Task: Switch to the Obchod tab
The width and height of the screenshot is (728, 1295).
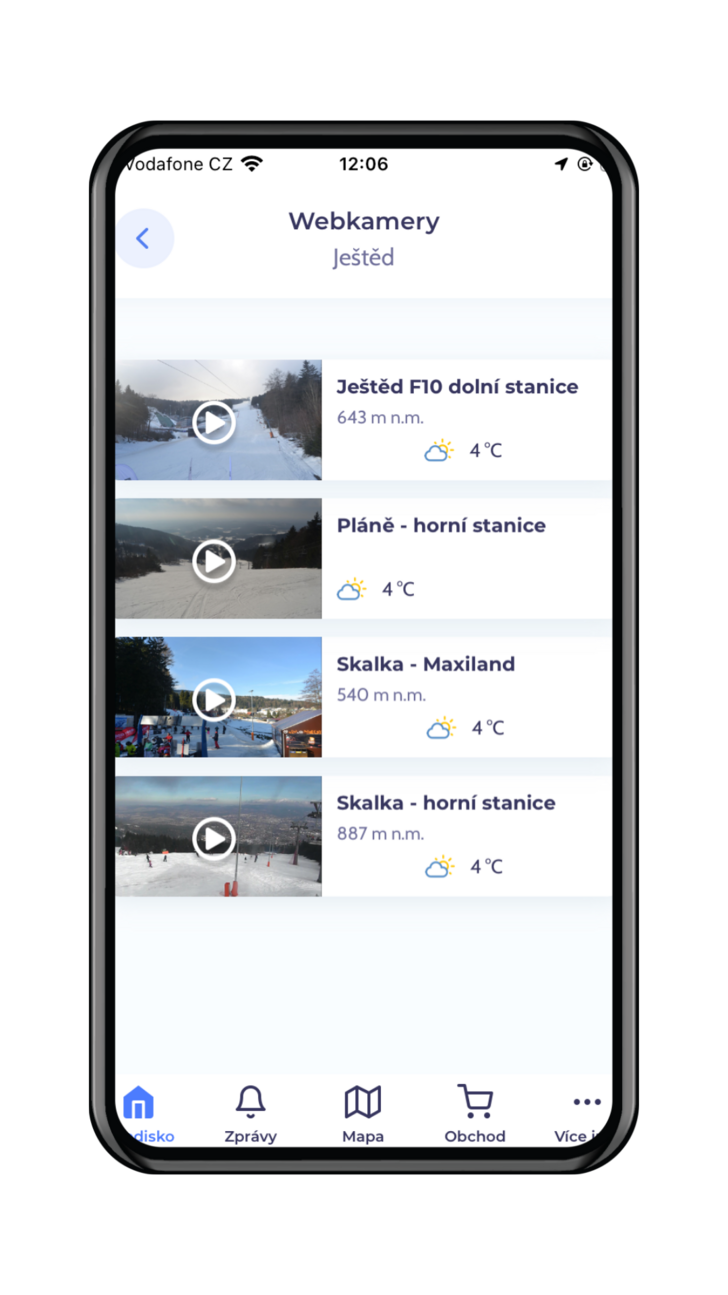Action: point(474,1114)
